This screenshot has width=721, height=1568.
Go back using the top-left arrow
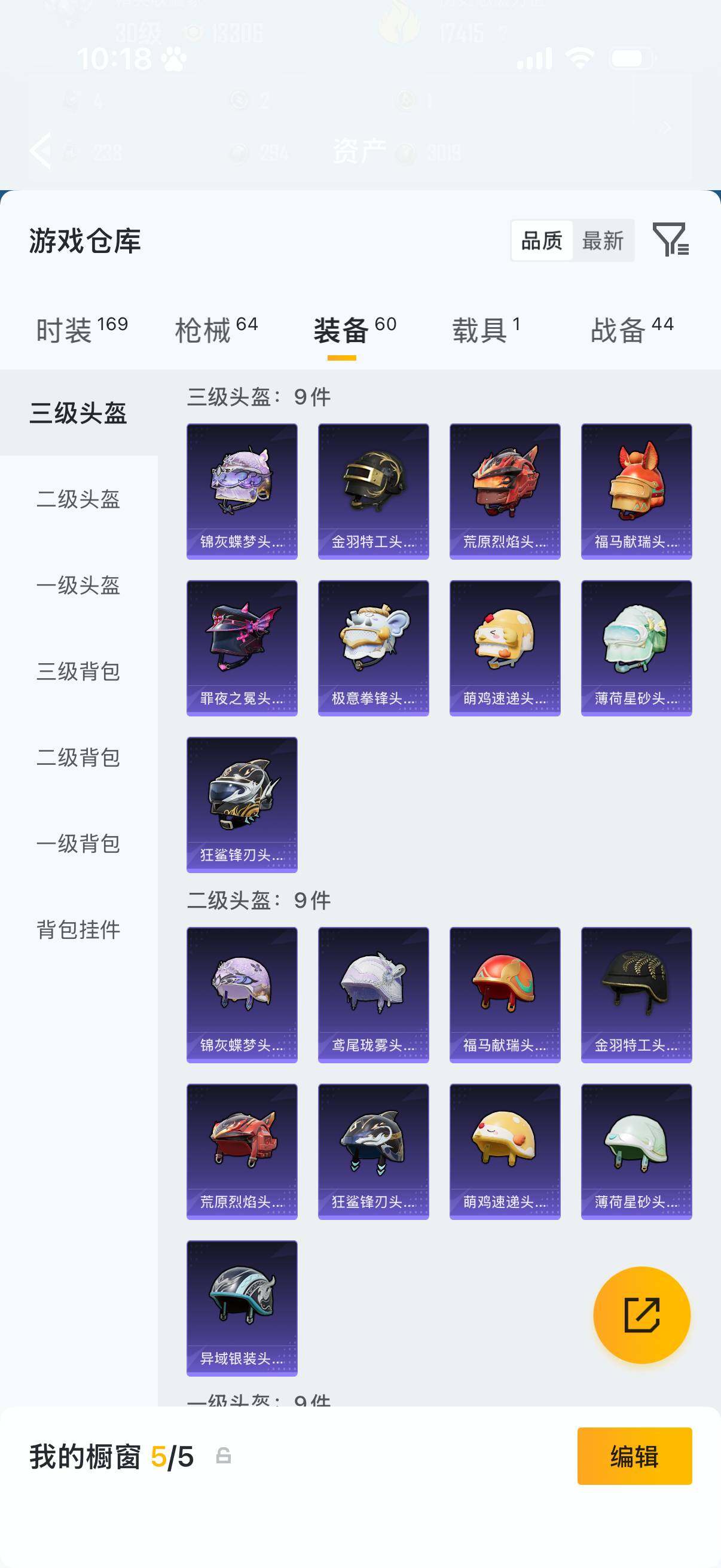[40, 151]
